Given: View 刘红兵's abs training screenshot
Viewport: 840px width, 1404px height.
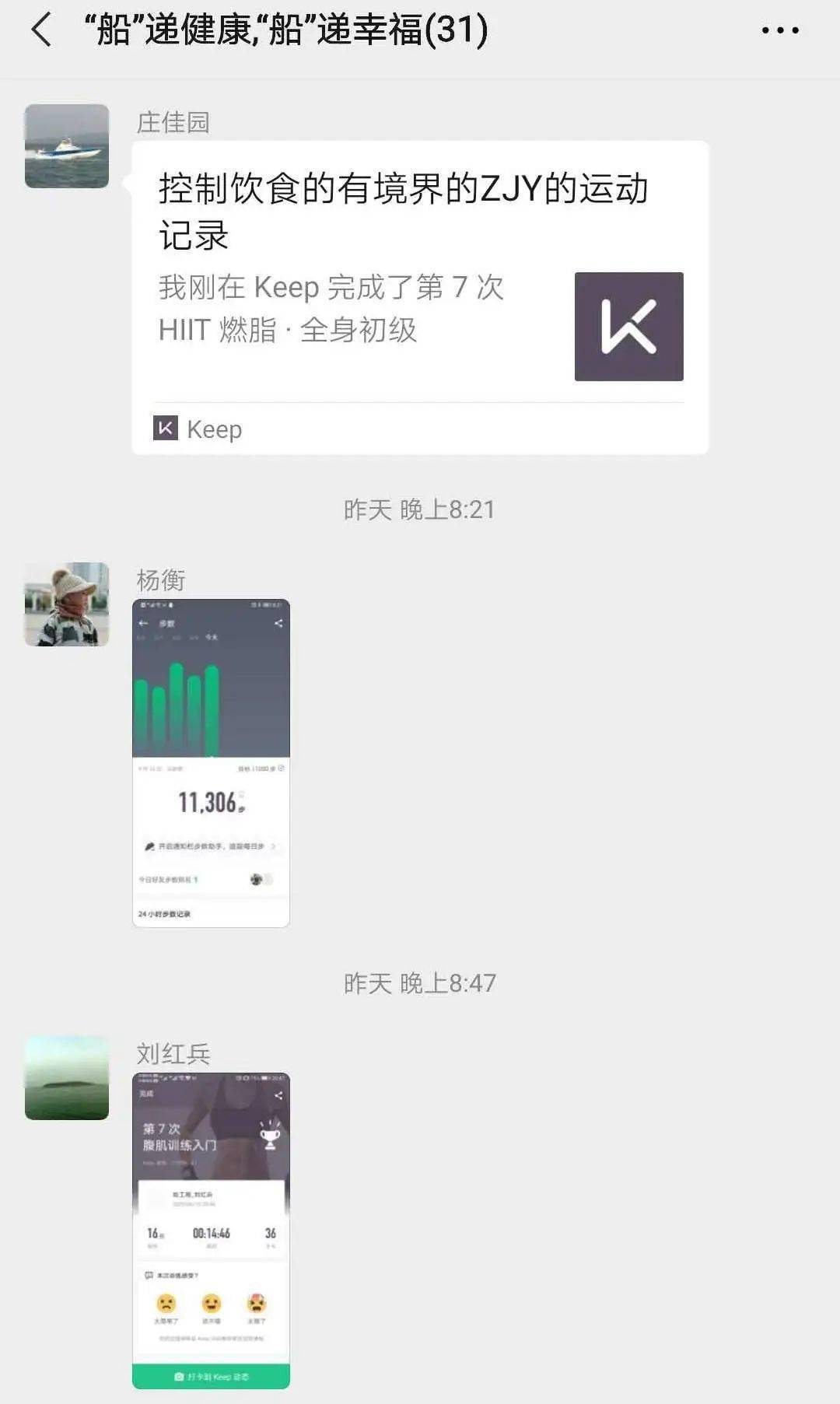Looking at the screenshot, I should pyautogui.click(x=211, y=1231).
